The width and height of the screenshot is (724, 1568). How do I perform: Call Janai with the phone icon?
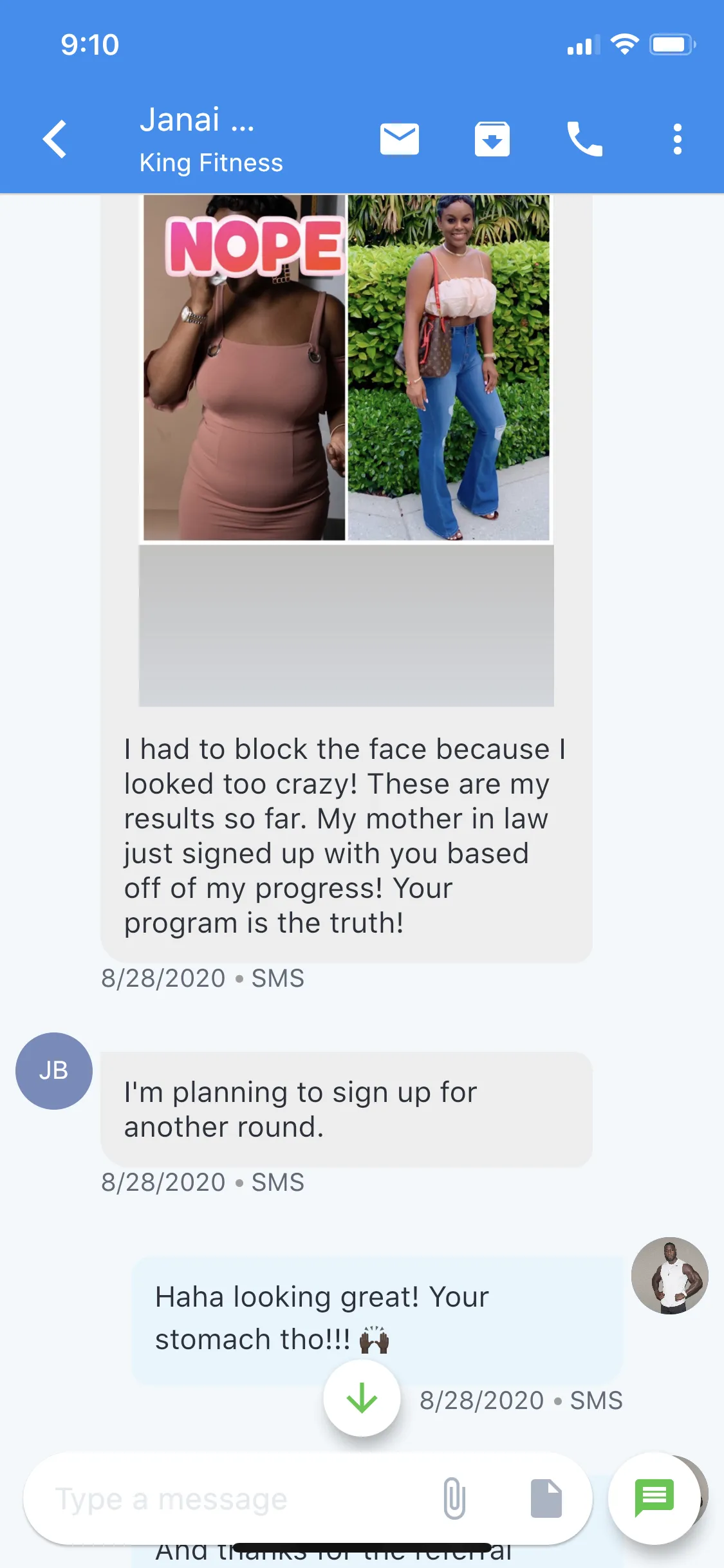pyautogui.click(x=584, y=139)
